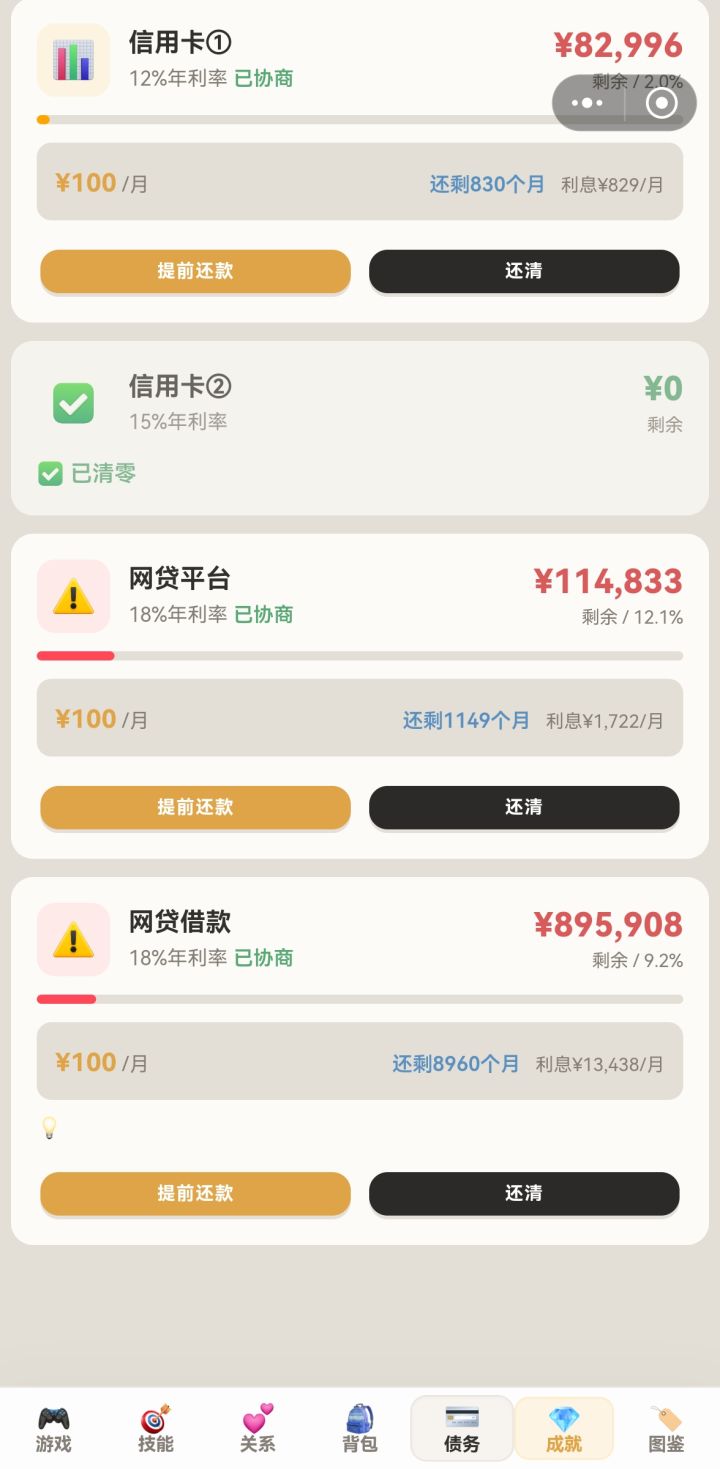Viewport: 720px width, 1469px height.
Task: Click the circle button in the top capsule
Action: [x=662, y=103]
